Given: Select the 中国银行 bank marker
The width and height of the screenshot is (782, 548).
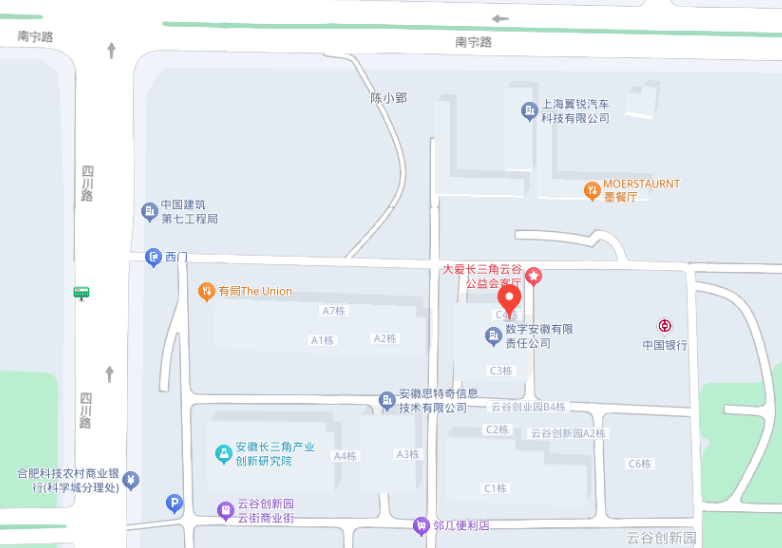Looking at the screenshot, I should (x=665, y=326).
